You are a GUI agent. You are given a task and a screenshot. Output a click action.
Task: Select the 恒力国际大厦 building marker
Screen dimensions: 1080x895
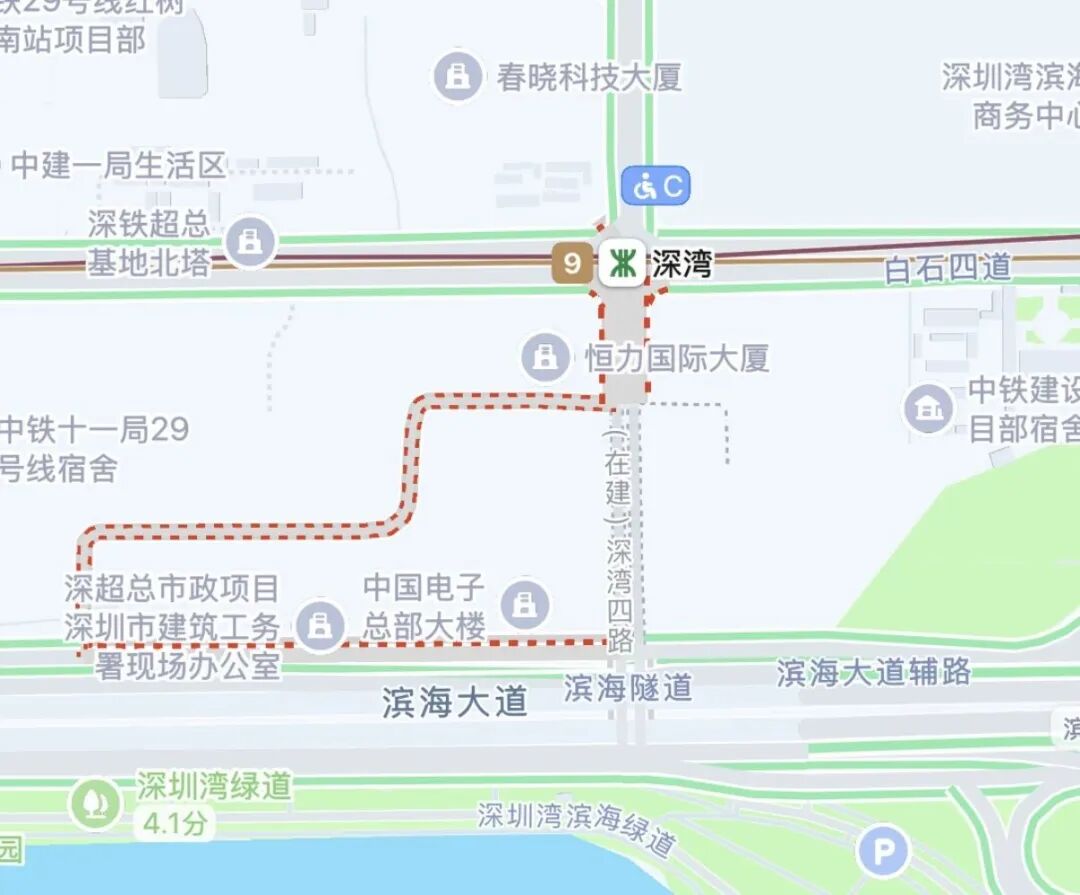pyautogui.click(x=546, y=357)
